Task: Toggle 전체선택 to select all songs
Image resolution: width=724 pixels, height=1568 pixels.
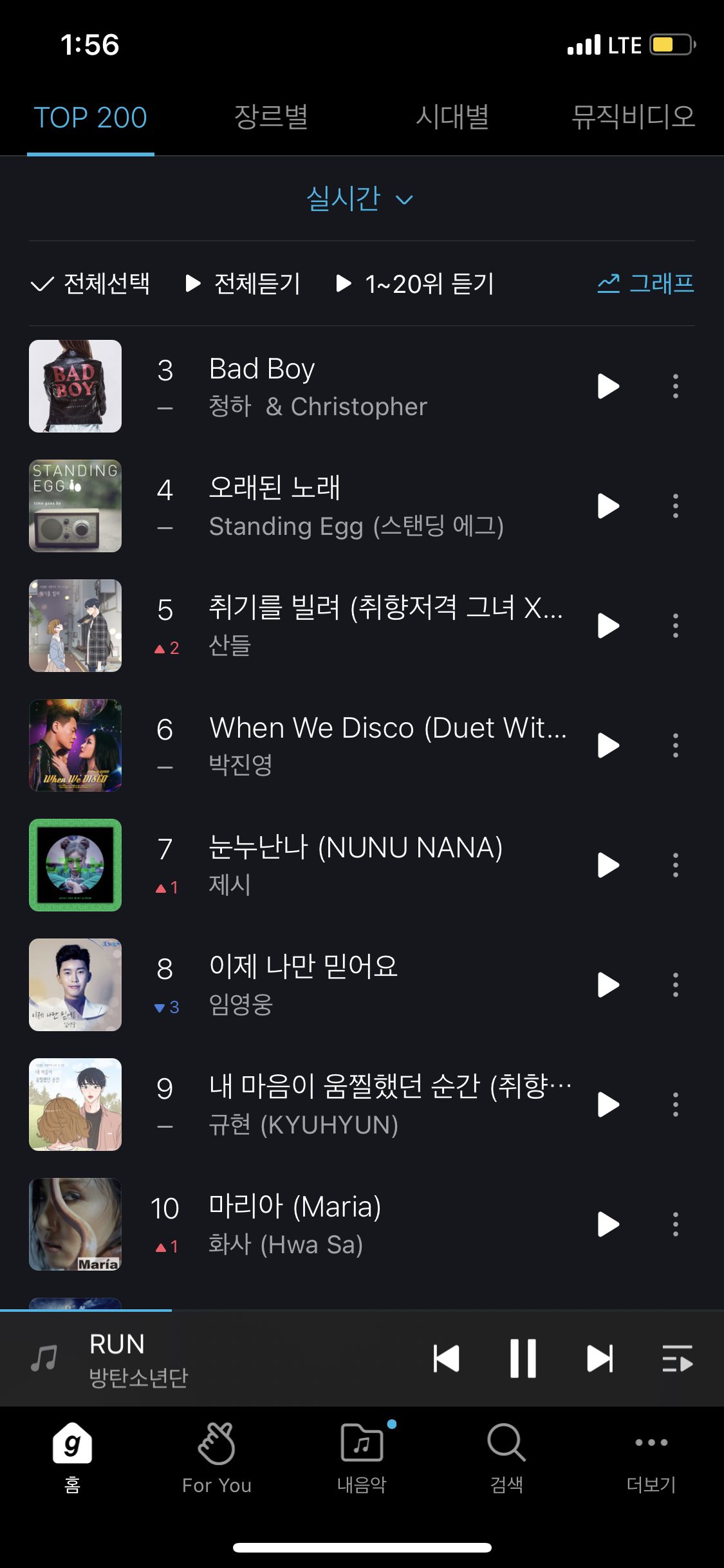Action: pos(92,284)
